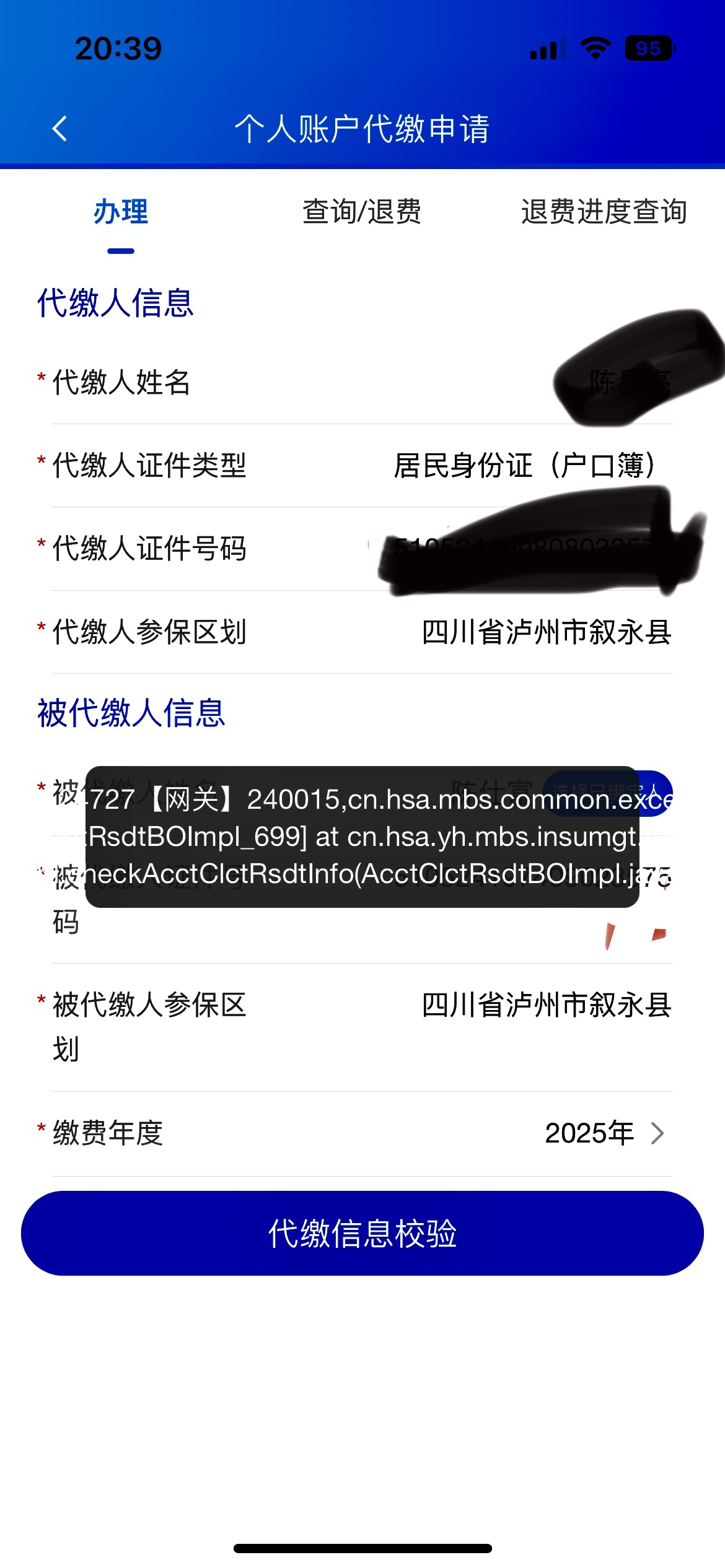Switch to the 查询/退费 tab
Viewport: 725px width, 1568px height.
pyautogui.click(x=362, y=212)
